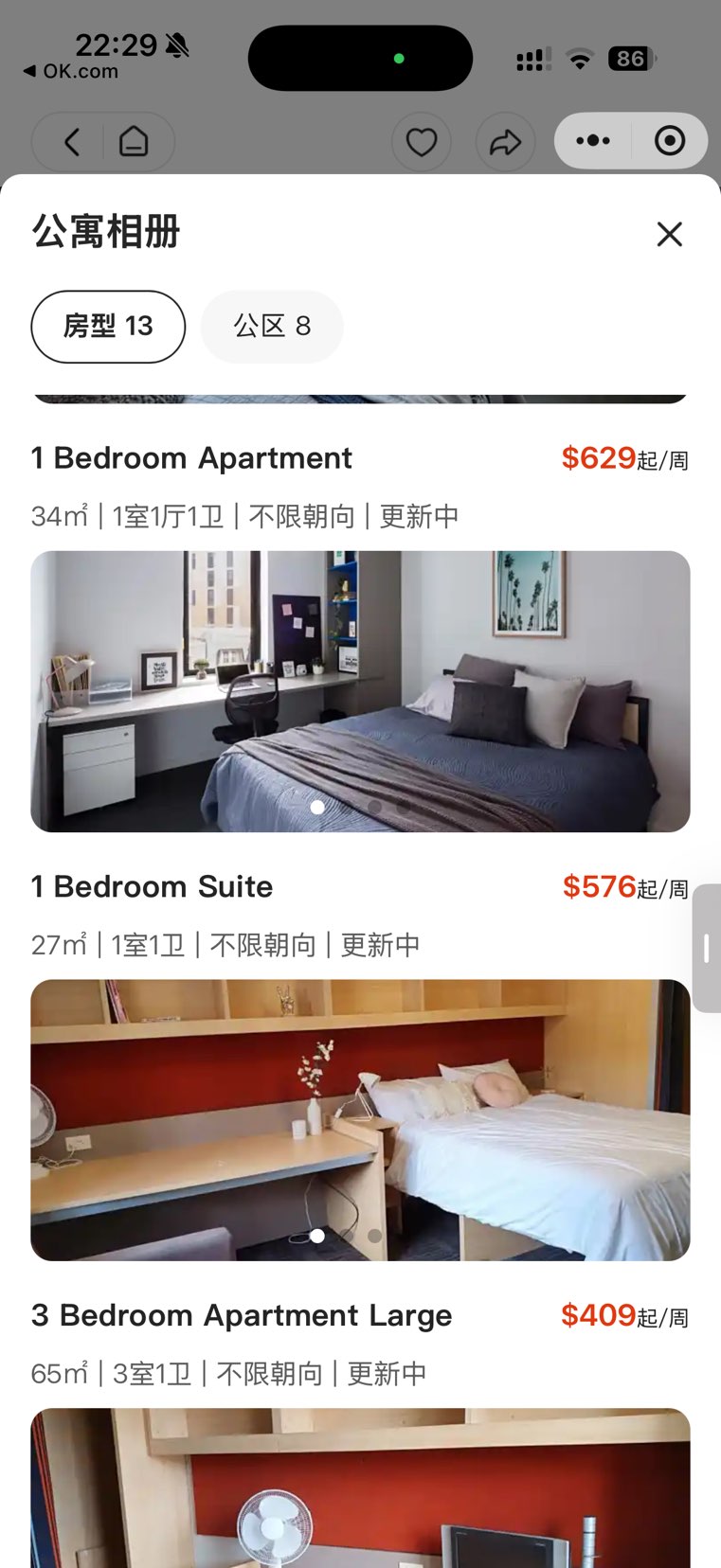Select the 房型 13 tab
This screenshot has width=721, height=1568.
(x=108, y=327)
